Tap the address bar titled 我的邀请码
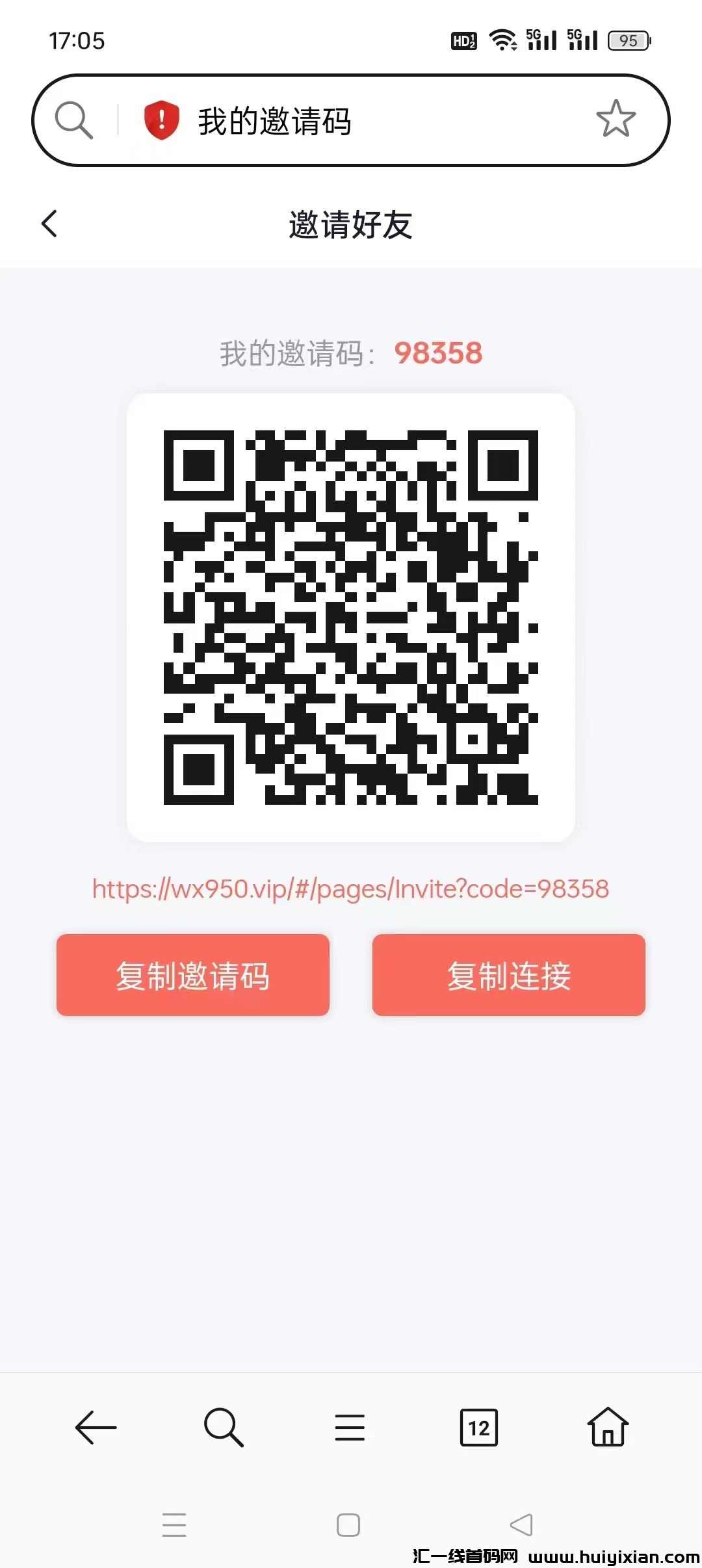This screenshot has height=1568, width=702. click(364, 121)
